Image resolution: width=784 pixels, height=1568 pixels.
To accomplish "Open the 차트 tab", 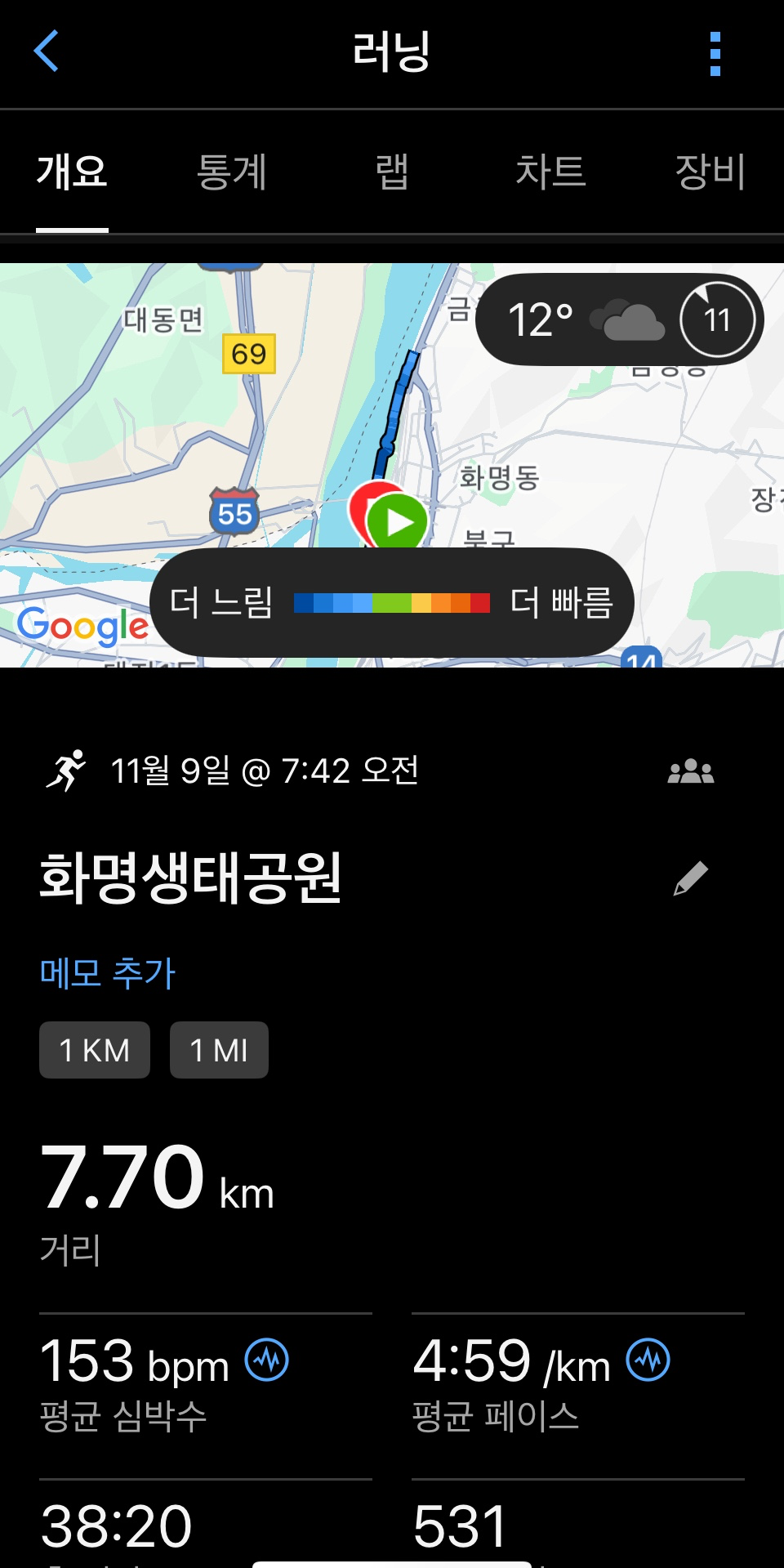I will click(550, 172).
